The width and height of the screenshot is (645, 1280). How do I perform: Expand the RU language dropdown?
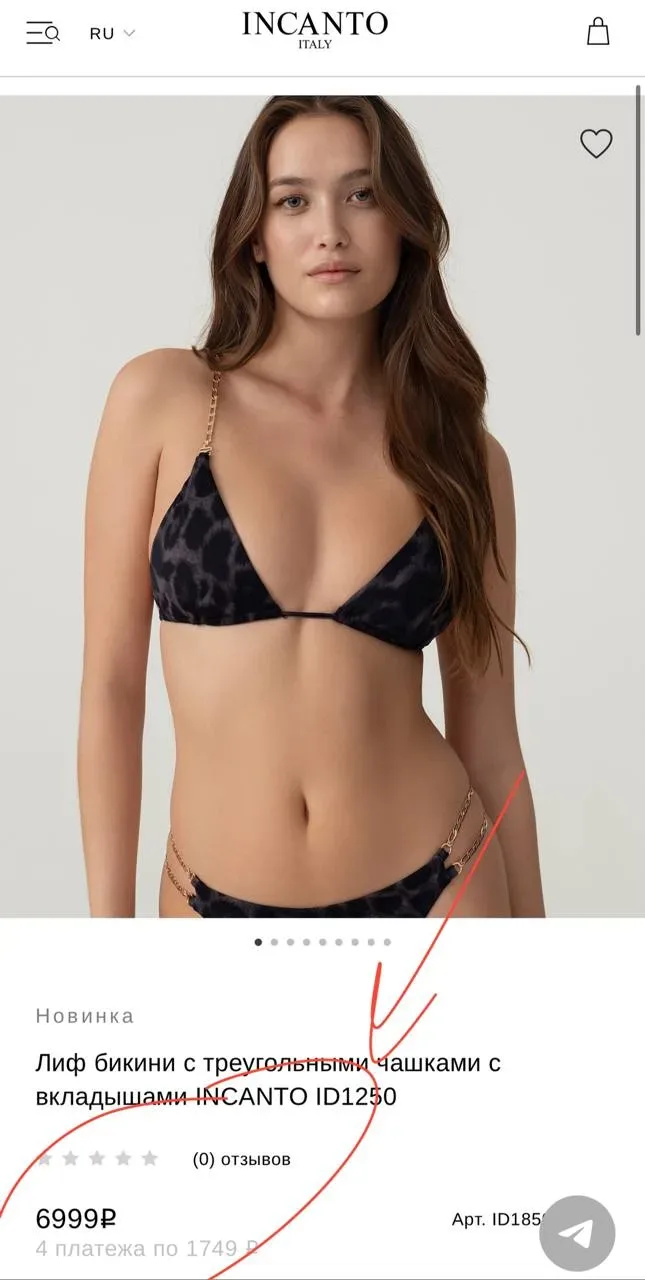111,33
